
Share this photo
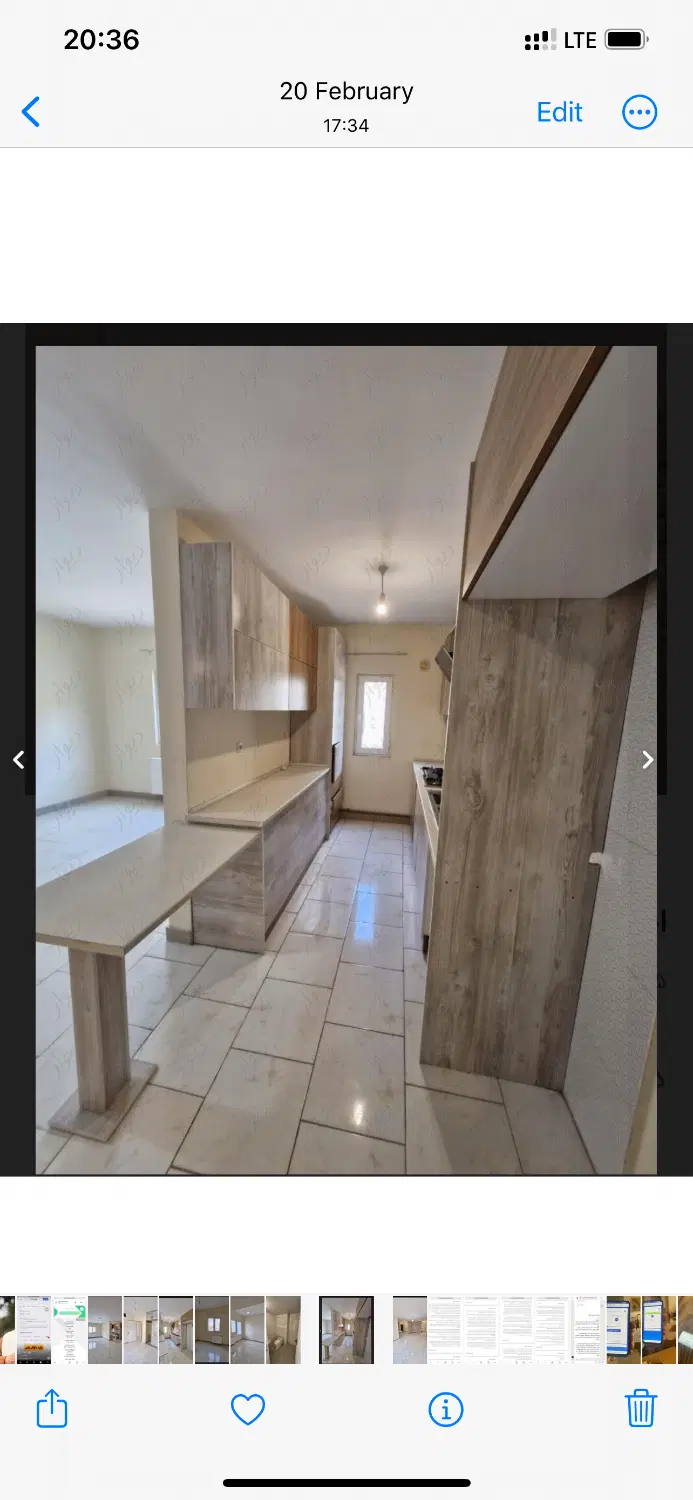(x=52, y=1408)
